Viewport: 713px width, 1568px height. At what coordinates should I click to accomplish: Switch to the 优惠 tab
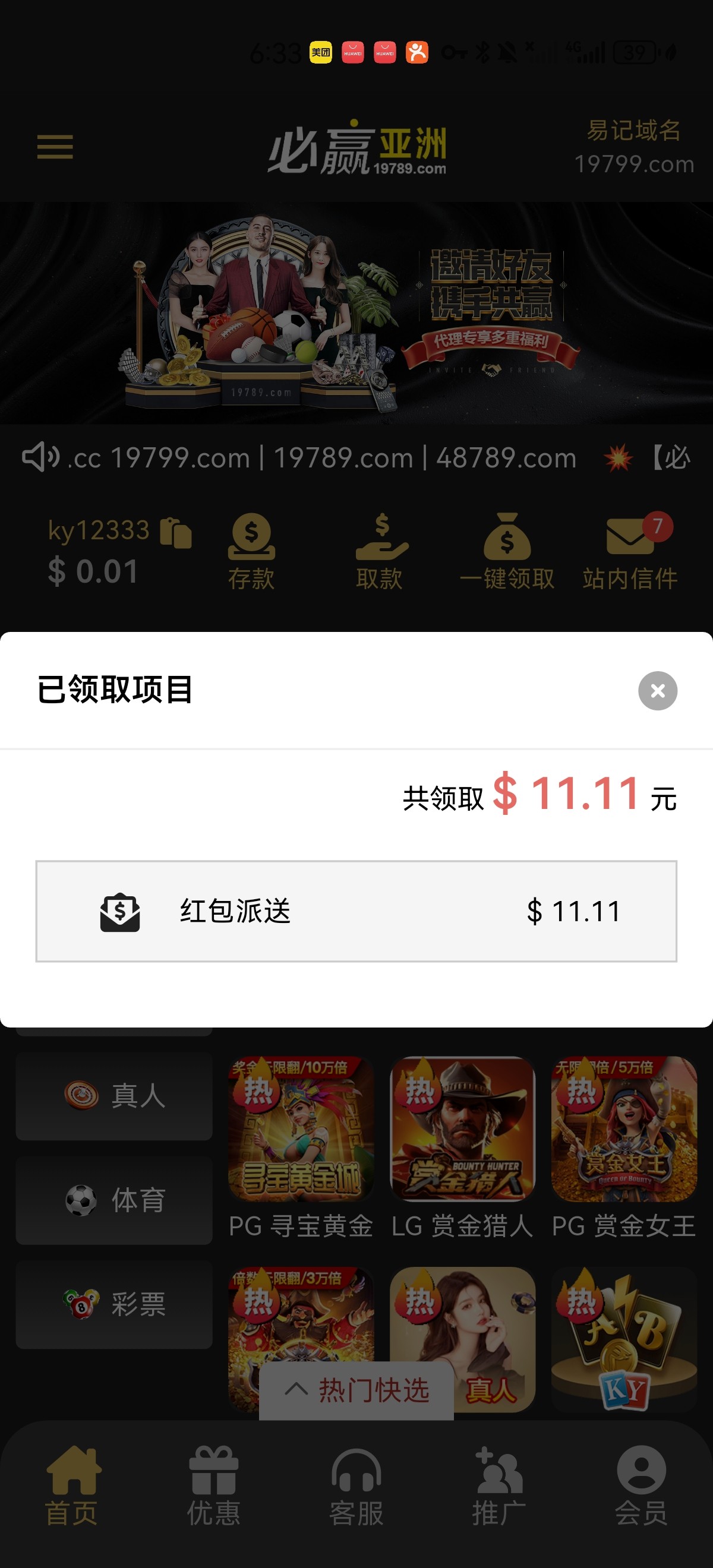coord(214,1485)
